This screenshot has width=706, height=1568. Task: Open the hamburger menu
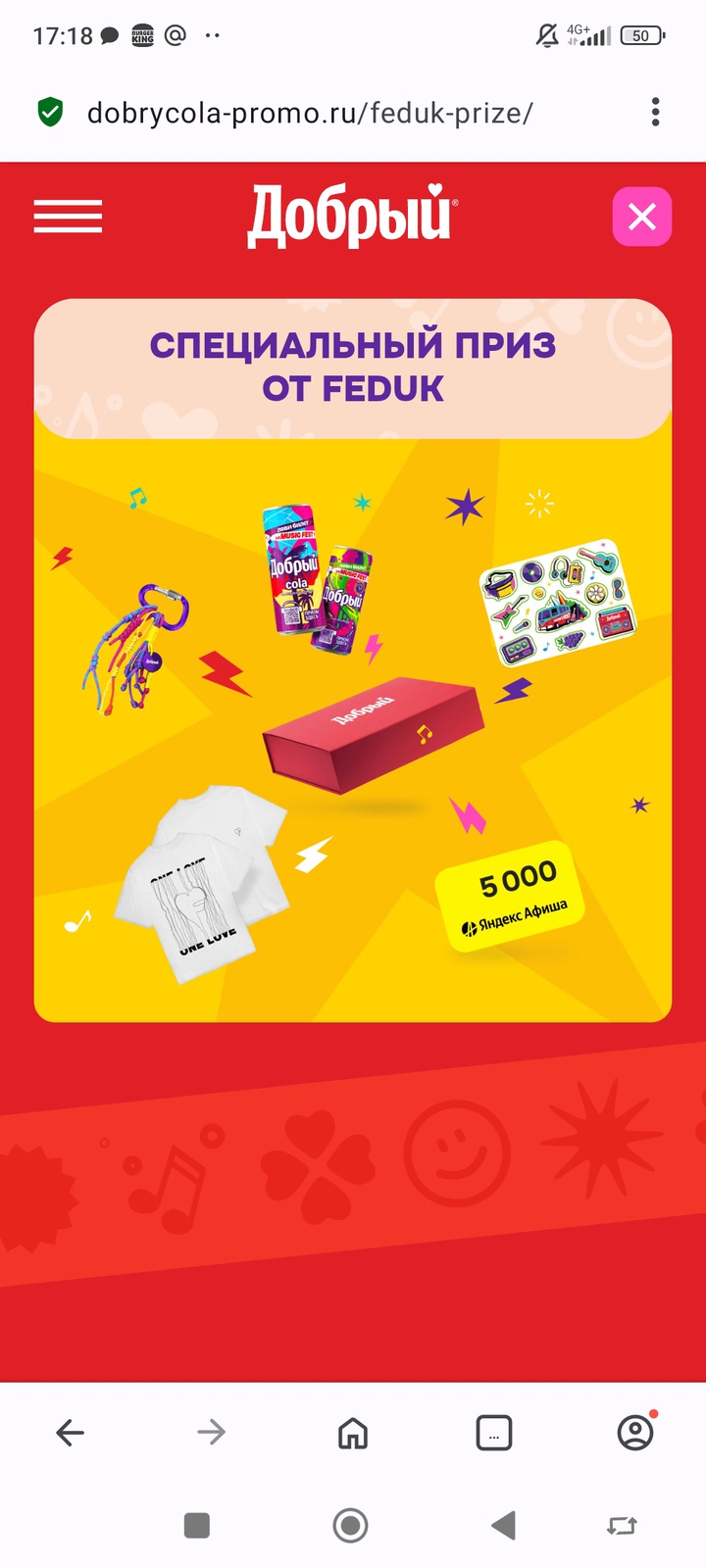pos(68,217)
